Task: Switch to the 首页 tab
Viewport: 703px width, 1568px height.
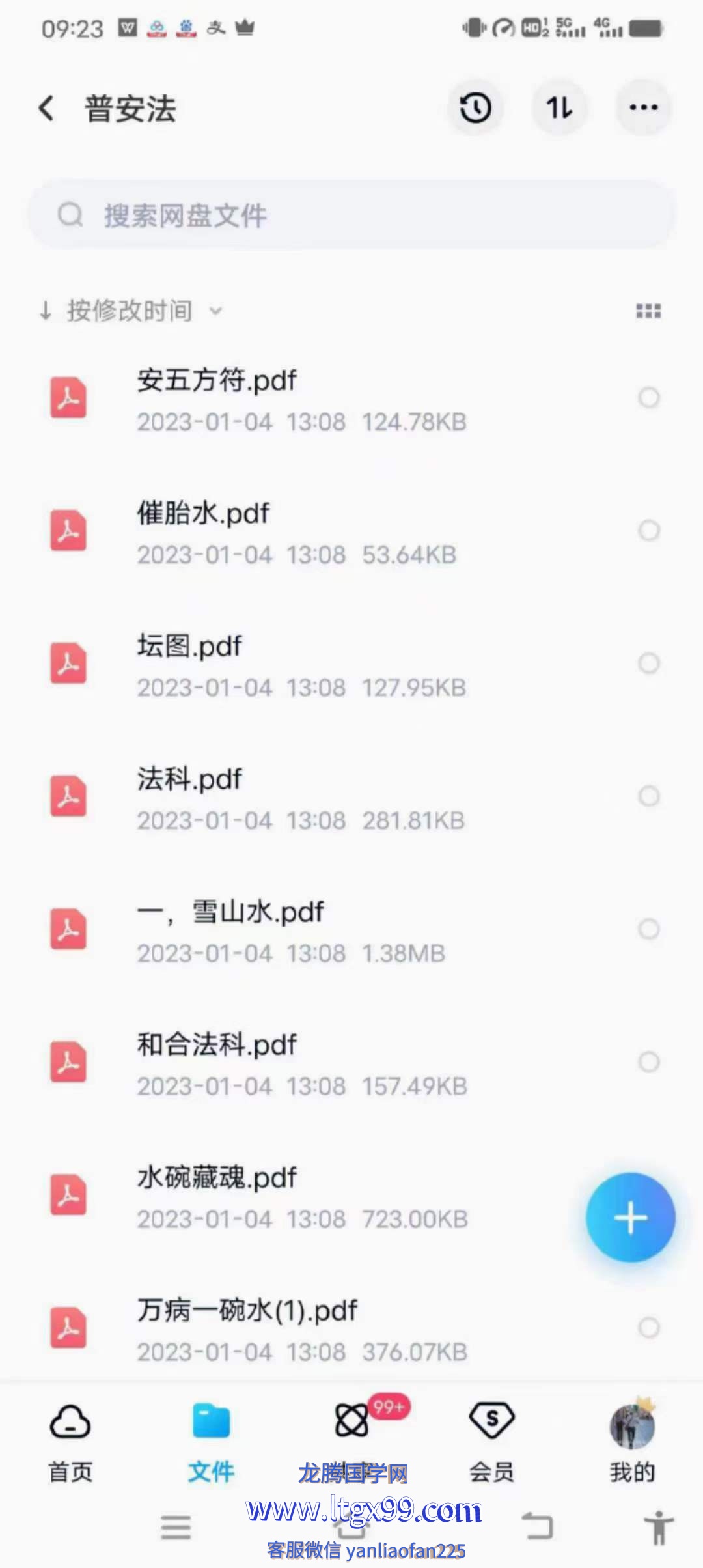Action: pos(70,1440)
